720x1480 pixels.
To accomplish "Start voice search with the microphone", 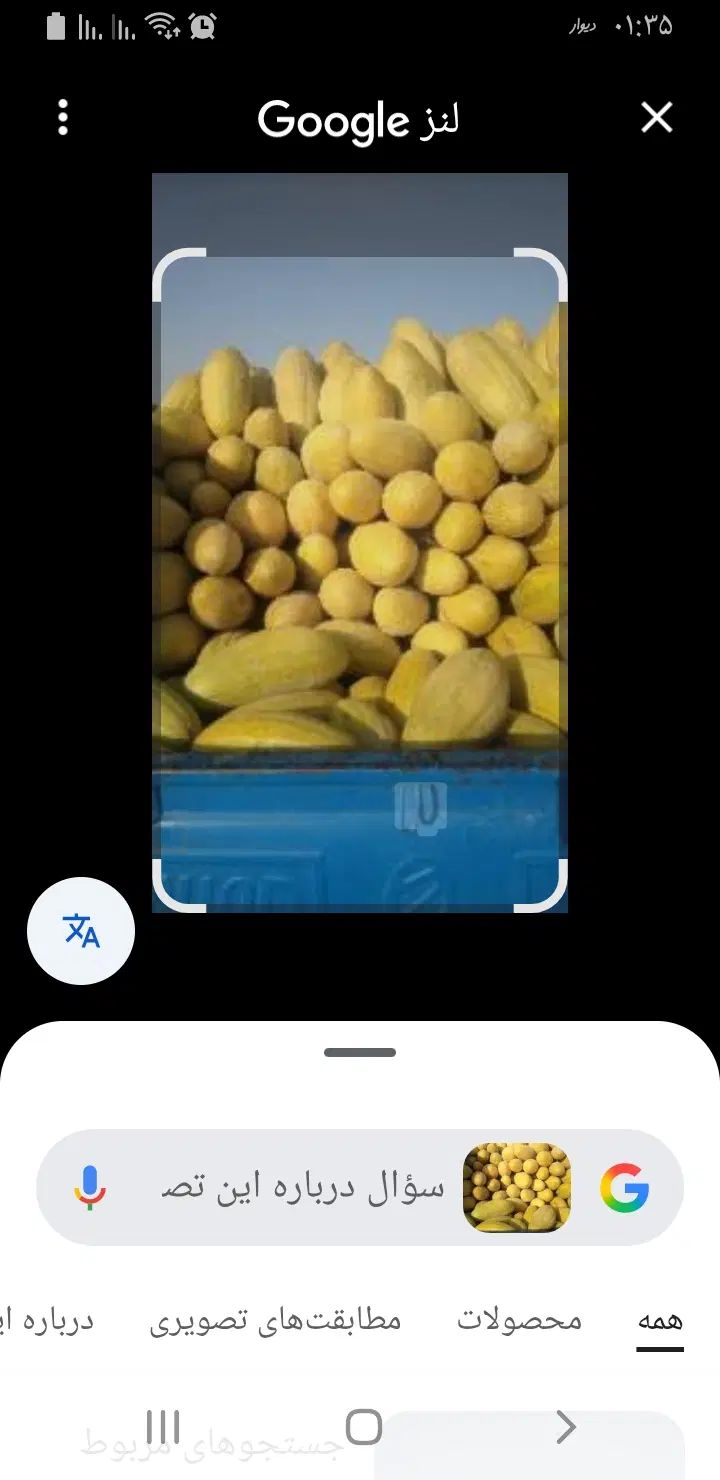I will 90,1188.
